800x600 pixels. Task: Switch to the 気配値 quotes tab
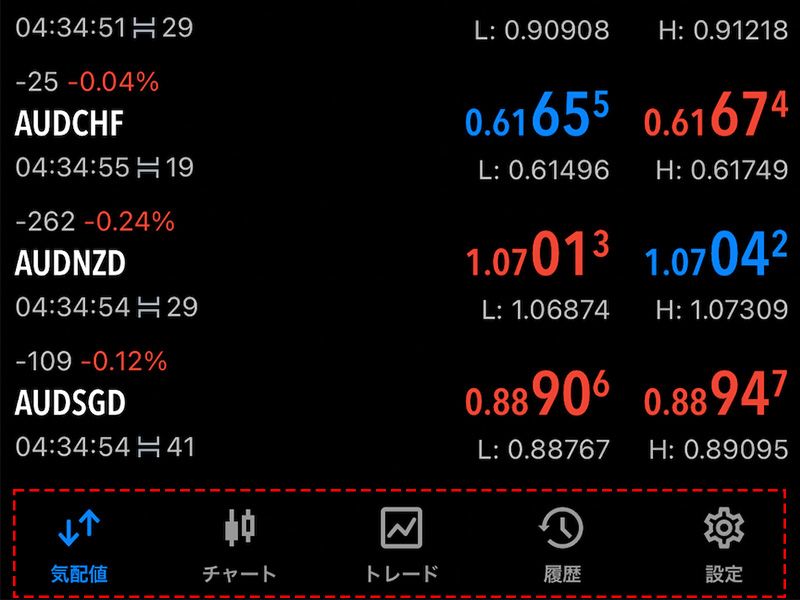tap(79, 544)
